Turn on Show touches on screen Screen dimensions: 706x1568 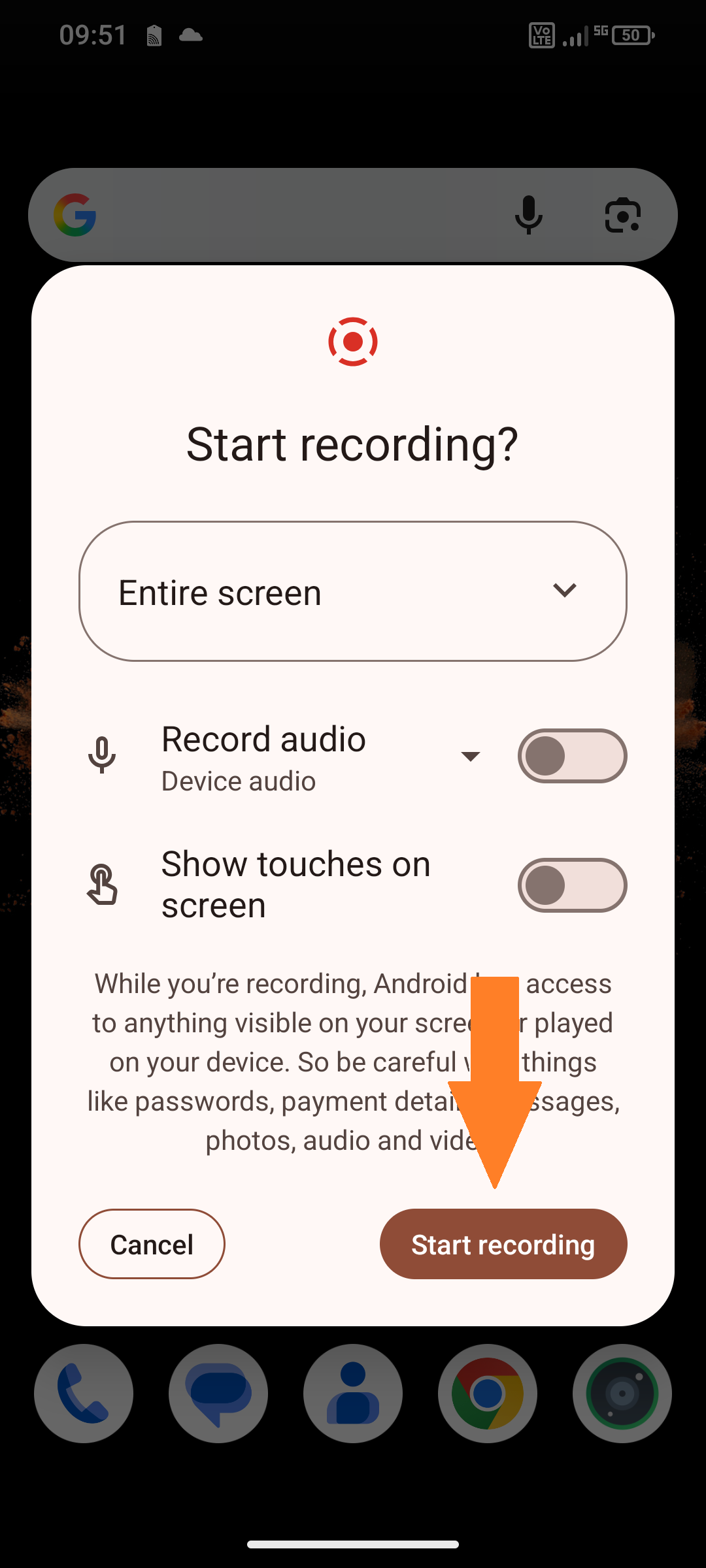(x=572, y=884)
